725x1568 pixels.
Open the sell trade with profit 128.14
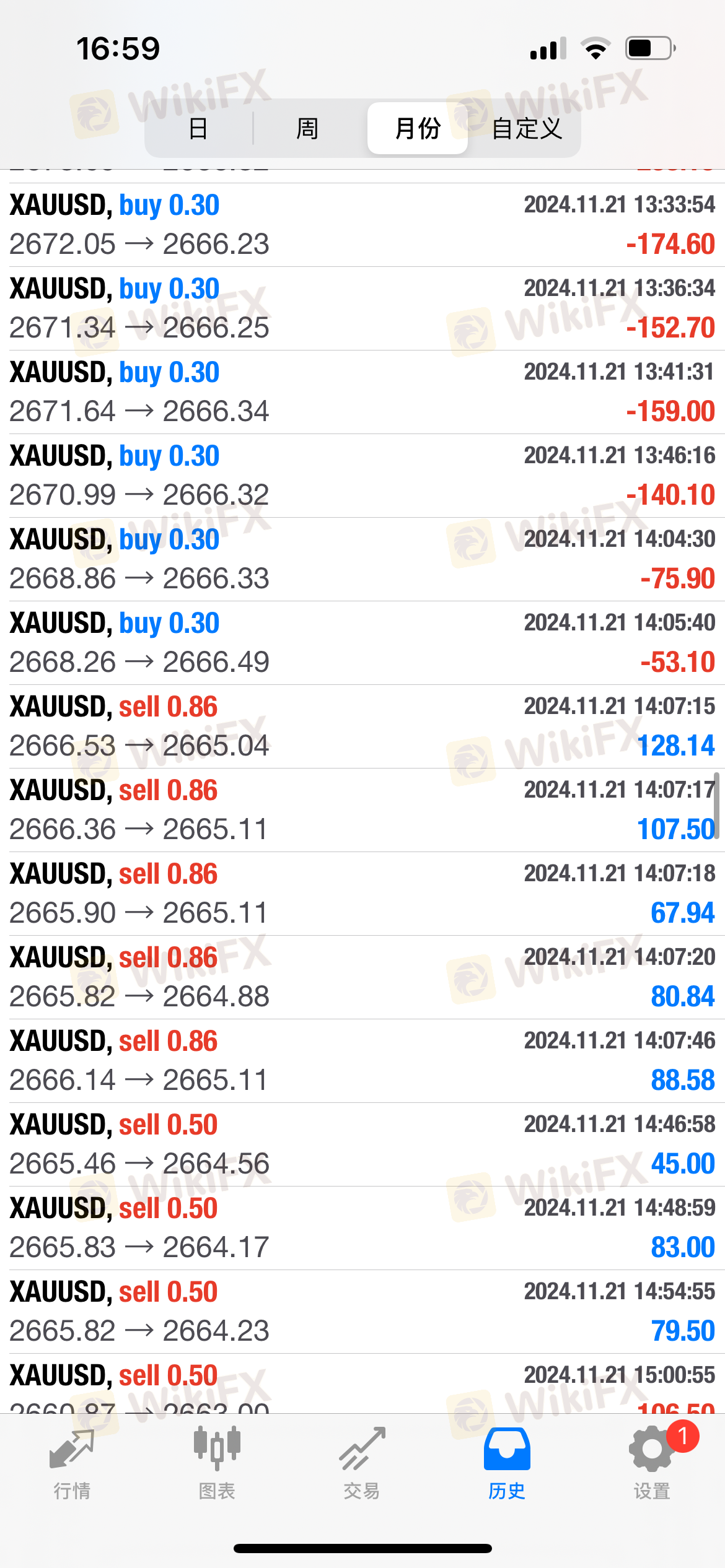point(362,726)
